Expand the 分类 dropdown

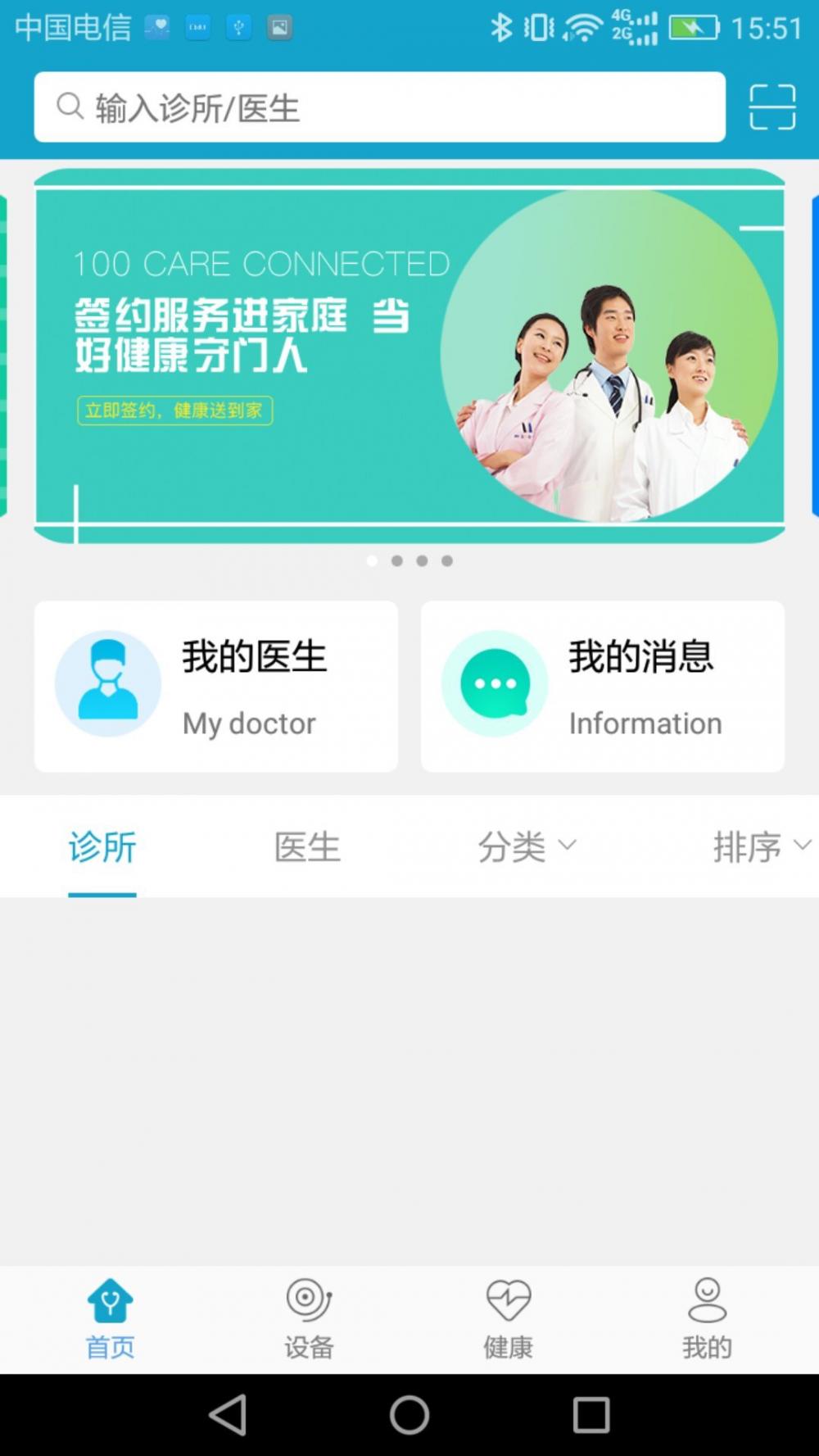tap(527, 847)
